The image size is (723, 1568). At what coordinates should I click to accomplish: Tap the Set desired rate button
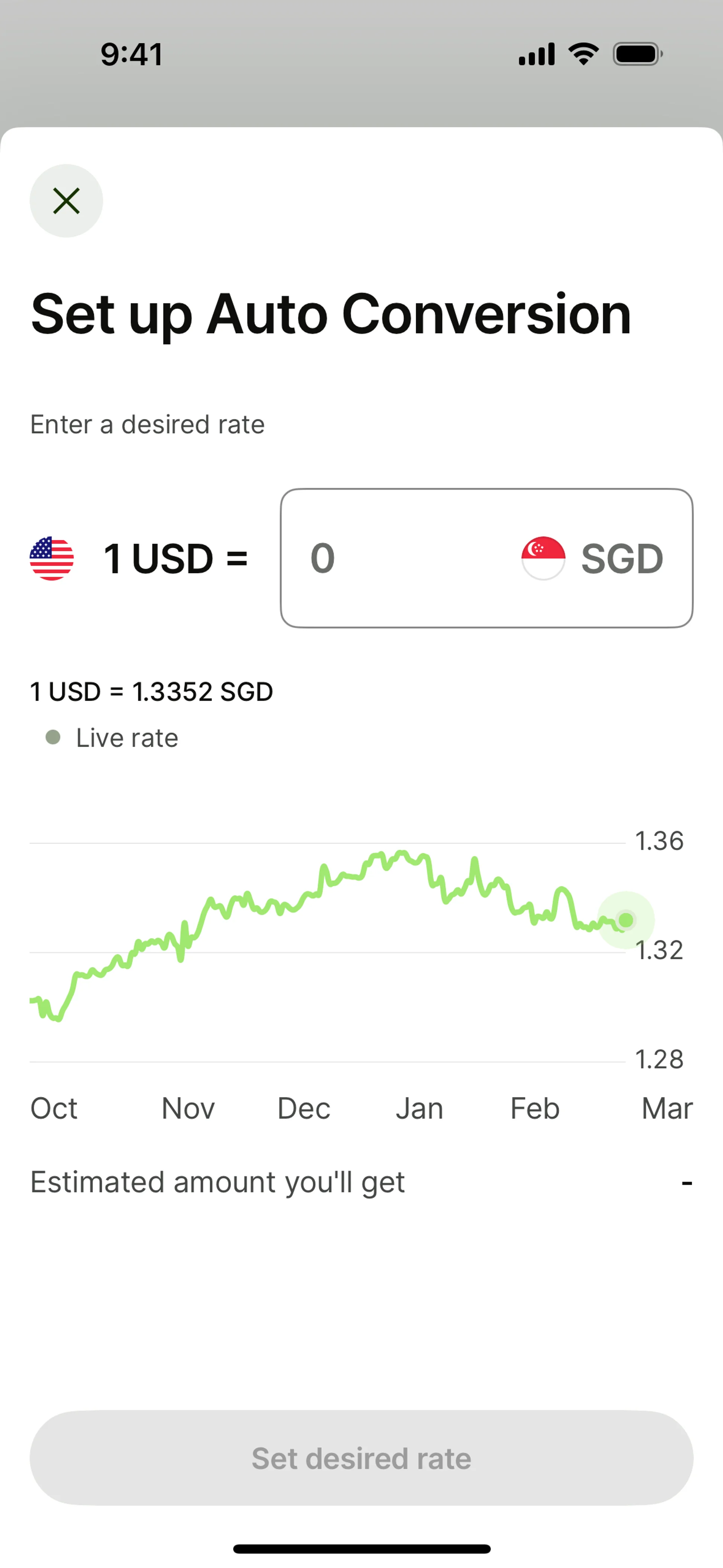[361, 1458]
